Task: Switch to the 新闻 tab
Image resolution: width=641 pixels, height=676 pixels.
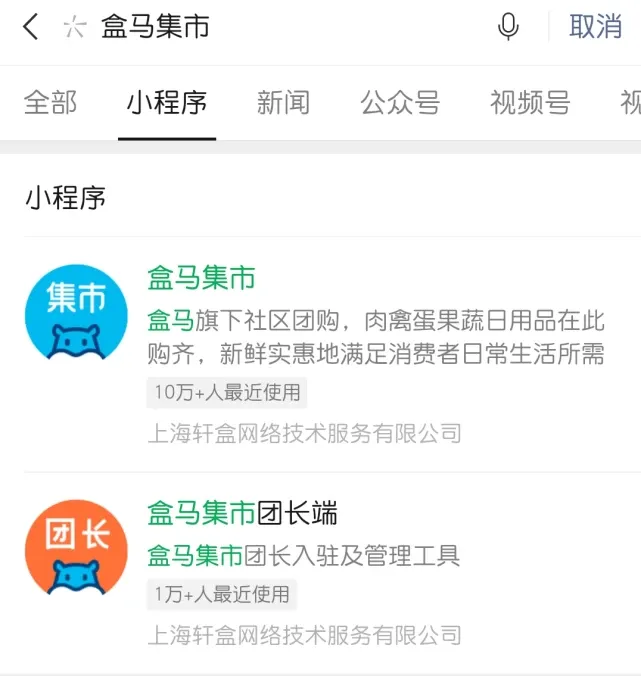Action: pos(283,103)
